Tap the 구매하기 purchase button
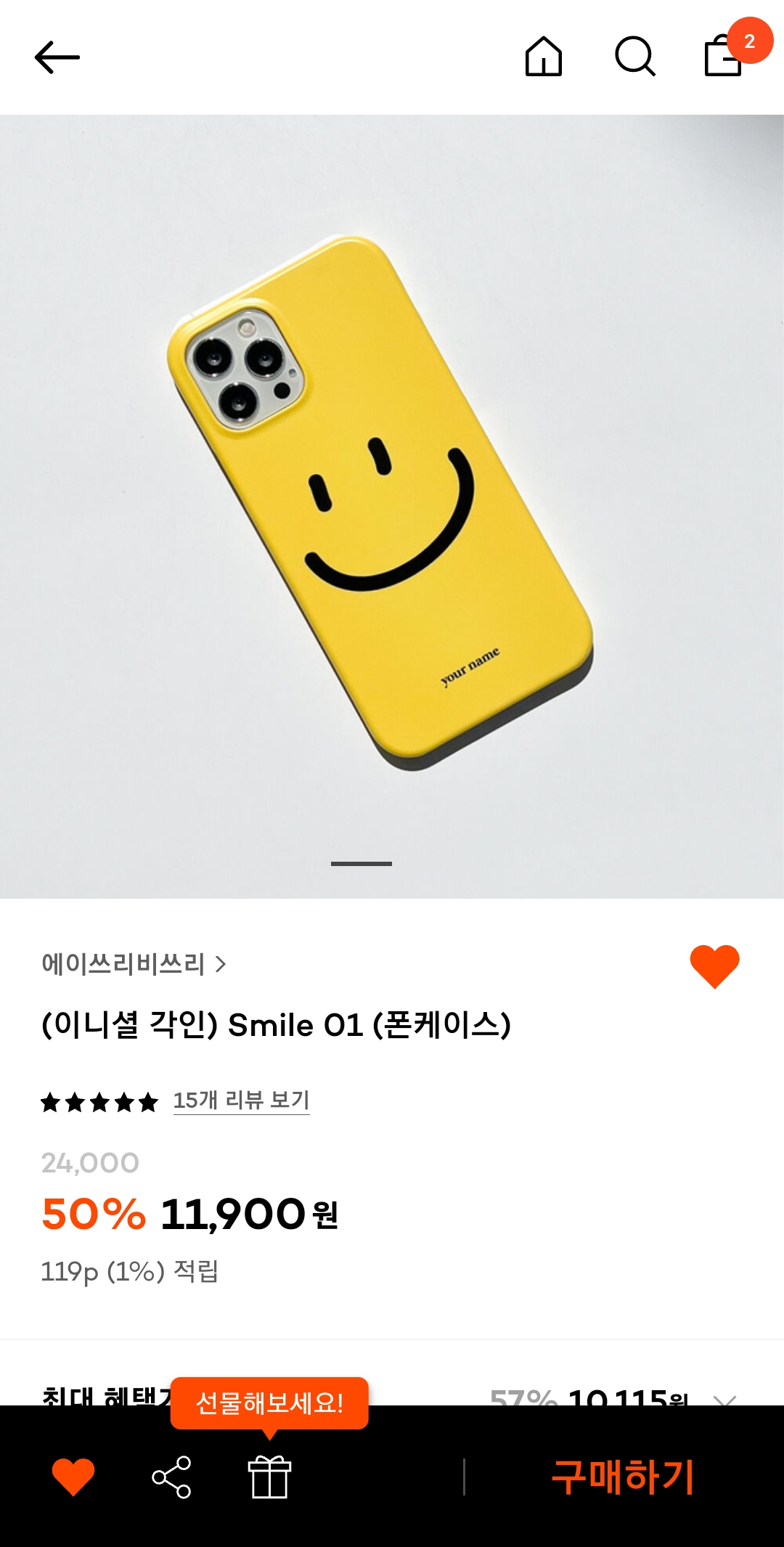Image resolution: width=784 pixels, height=1547 pixels. (x=623, y=1477)
